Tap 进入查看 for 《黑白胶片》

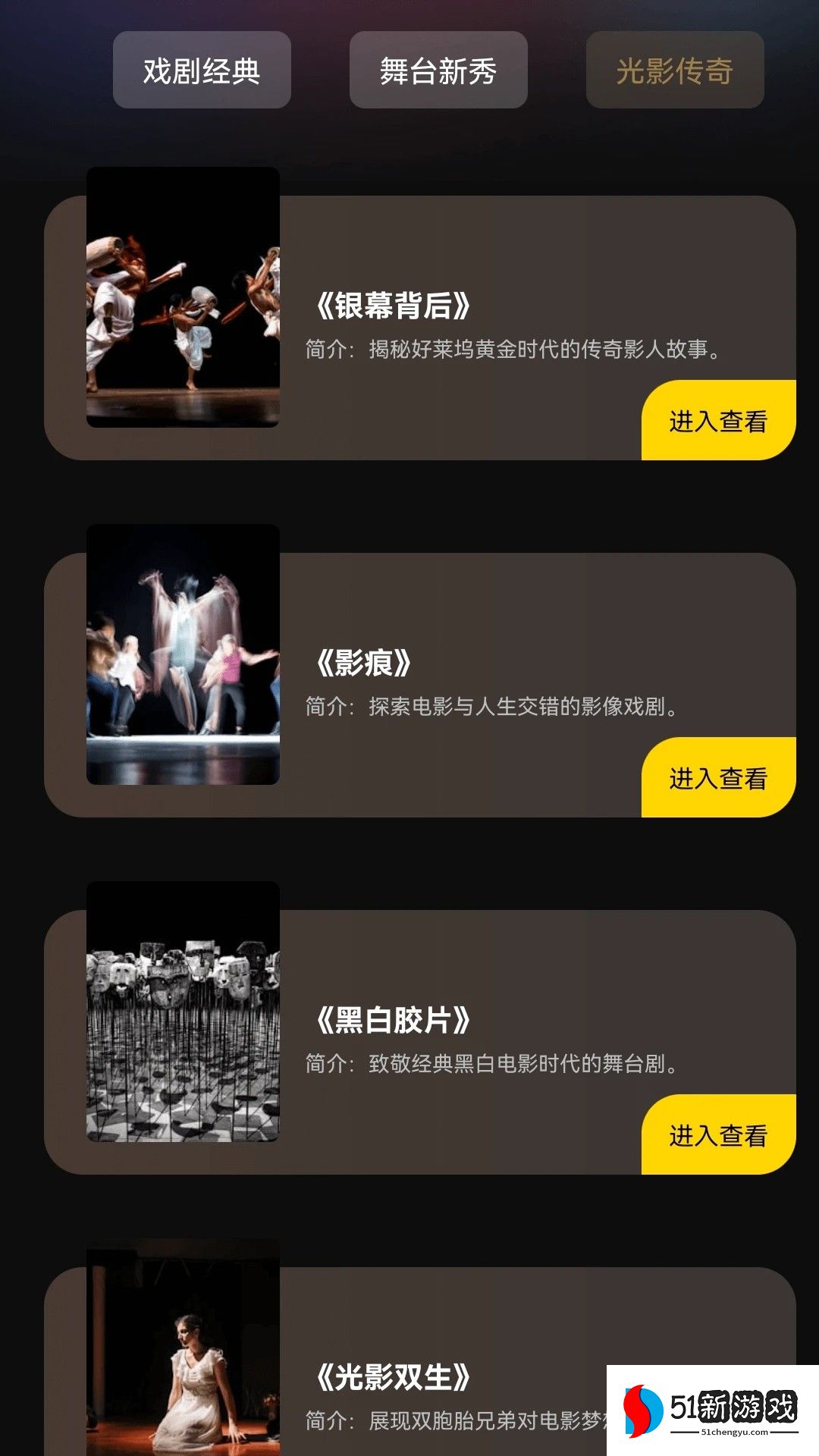click(x=718, y=1135)
